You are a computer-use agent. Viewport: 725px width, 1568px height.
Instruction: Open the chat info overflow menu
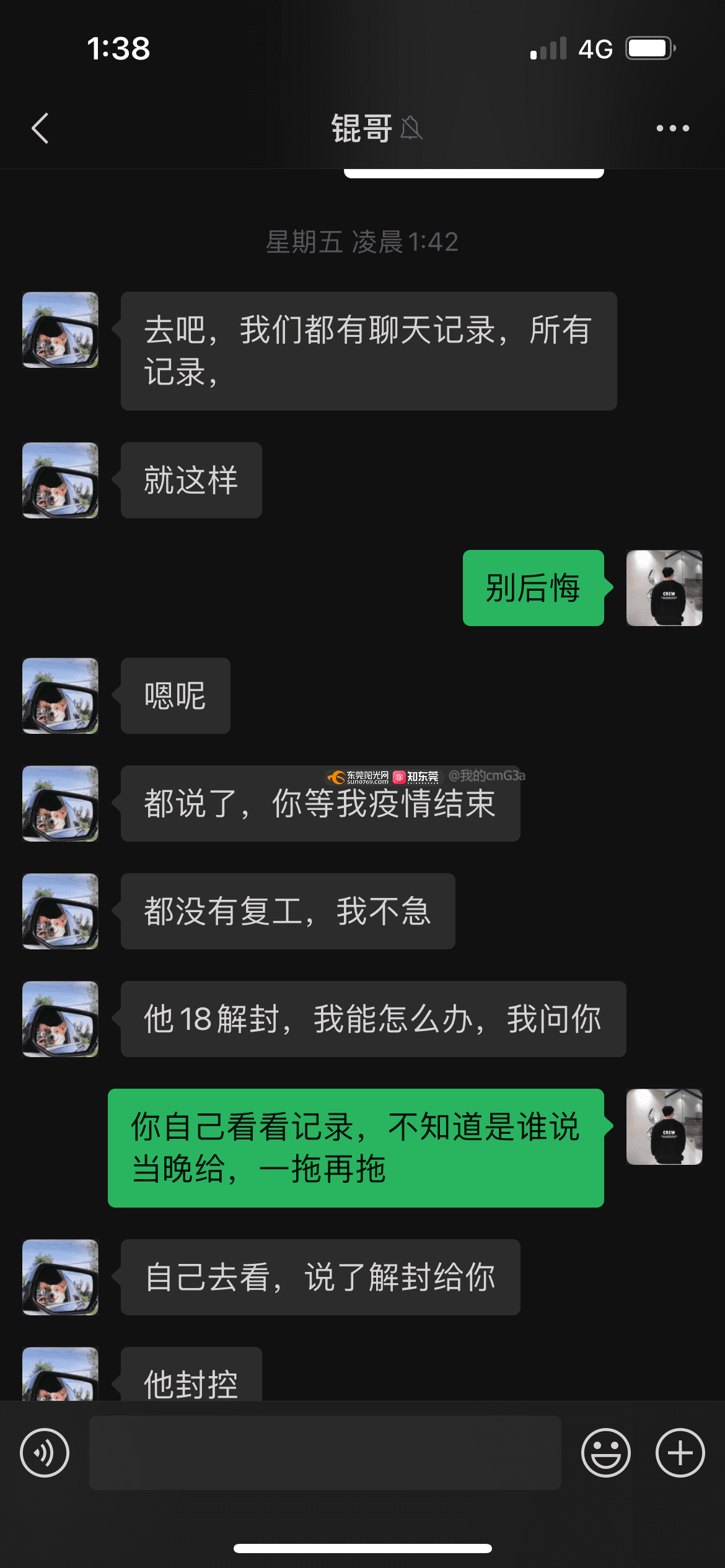tap(672, 128)
